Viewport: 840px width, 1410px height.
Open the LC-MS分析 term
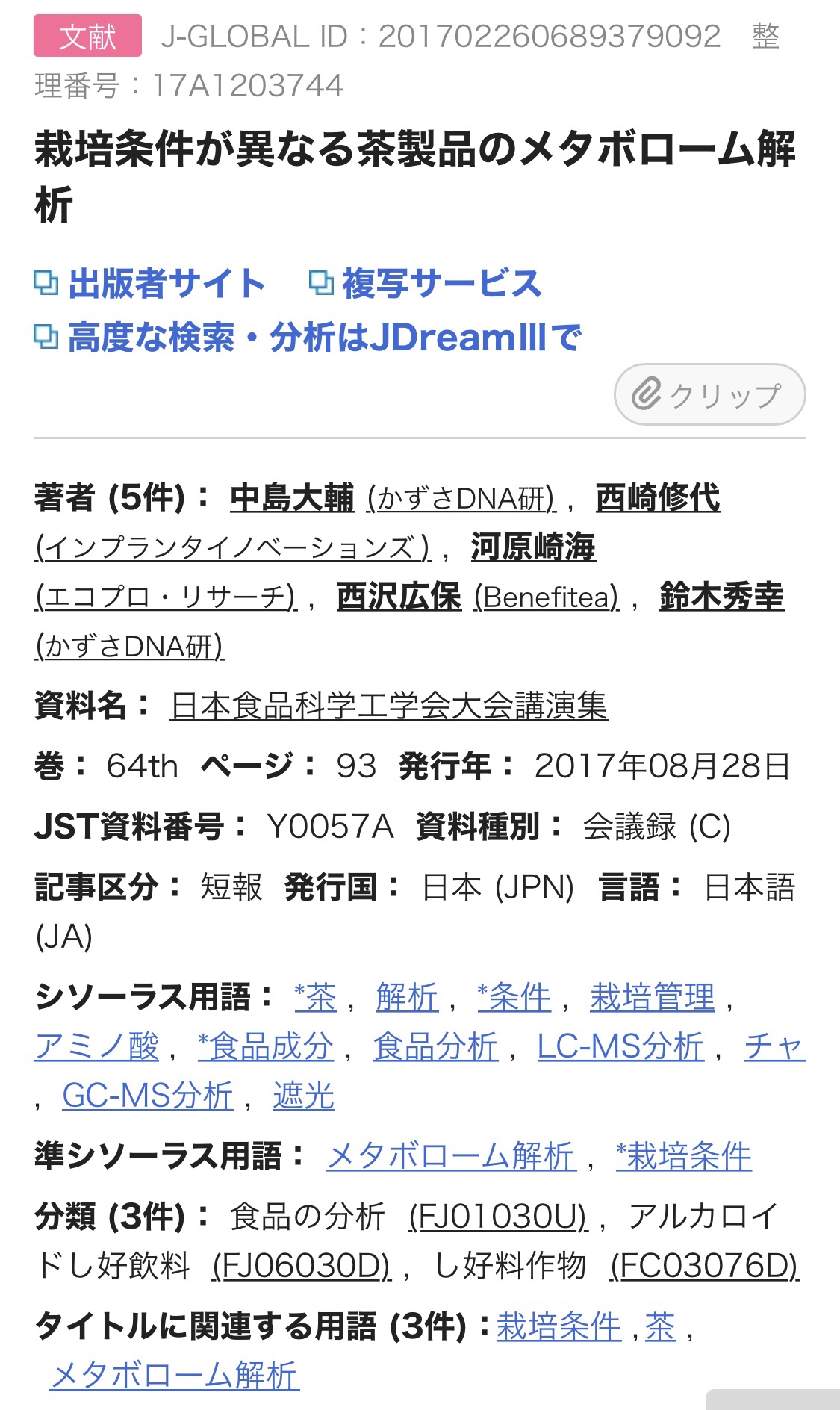click(620, 1046)
